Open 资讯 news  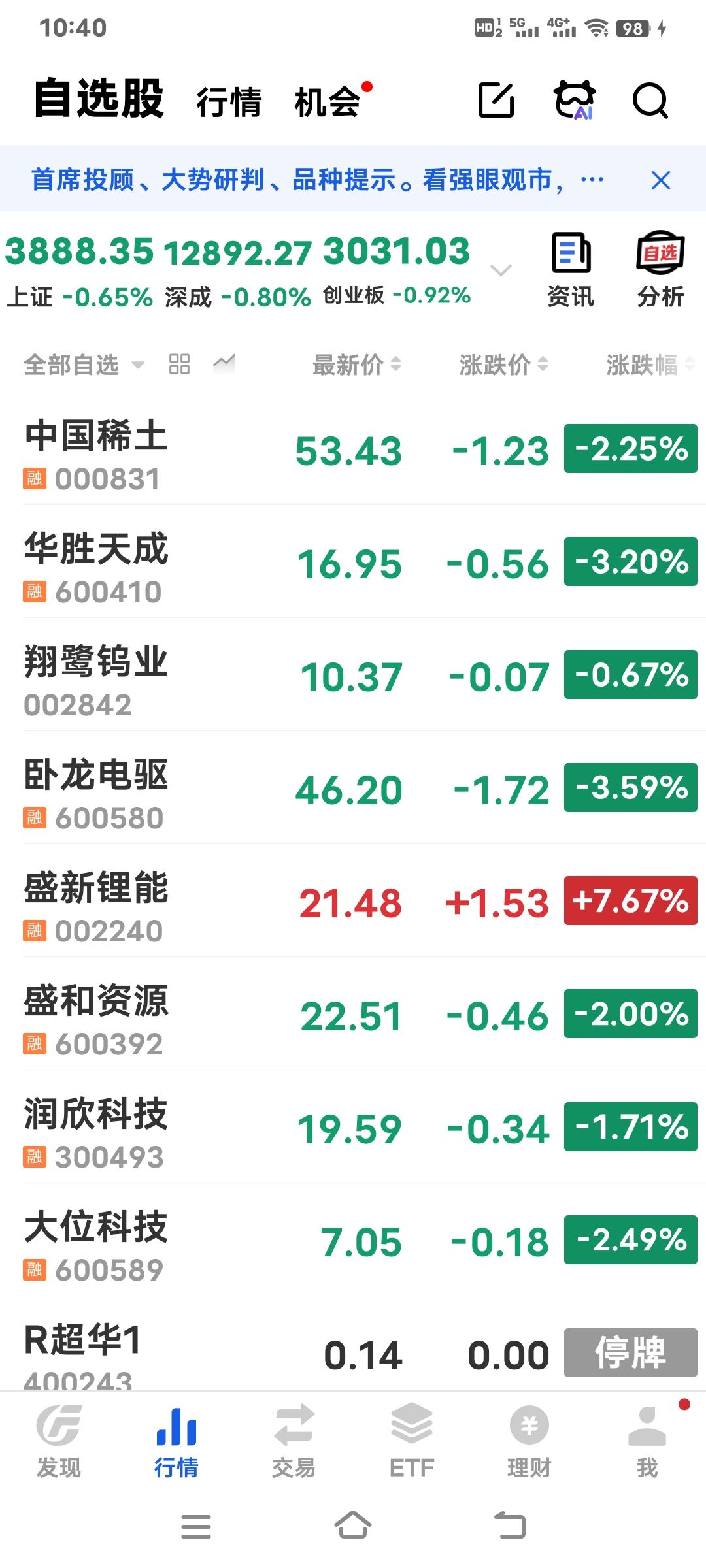pyautogui.click(x=571, y=270)
